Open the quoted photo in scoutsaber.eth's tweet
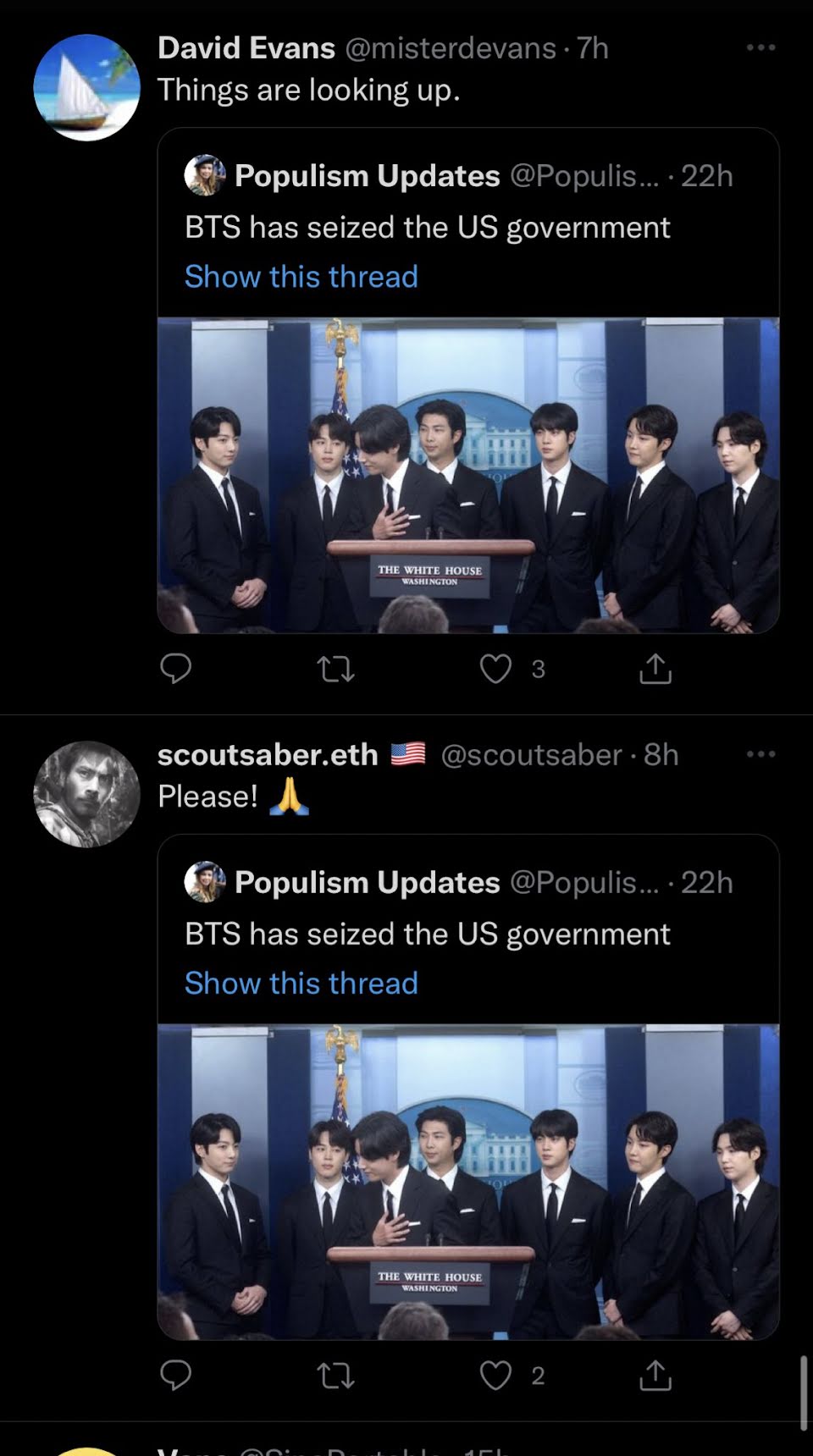Viewport: 813px width, 1456px height. [468, 1182]
